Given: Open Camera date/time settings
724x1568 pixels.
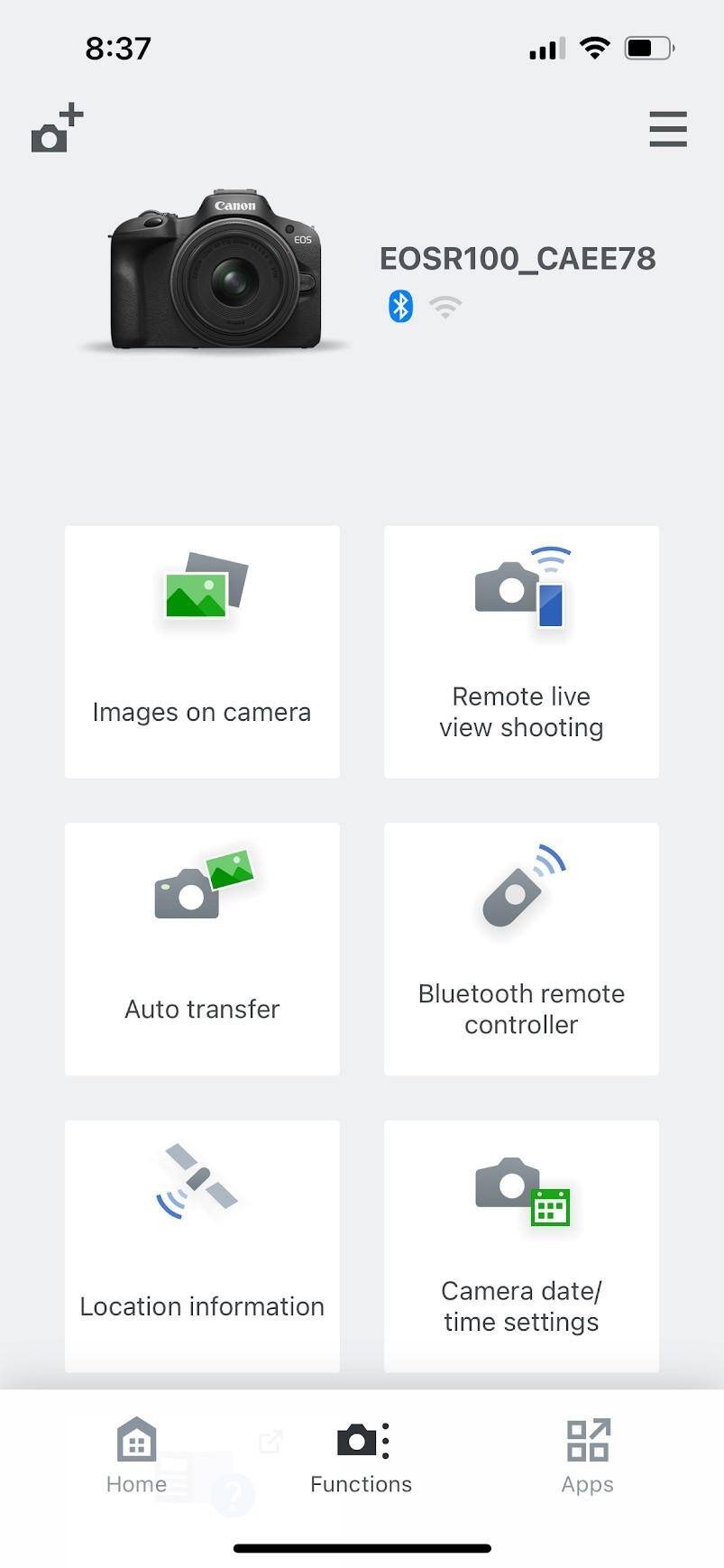Looking at the screenshot, I should click(521, 1246).
